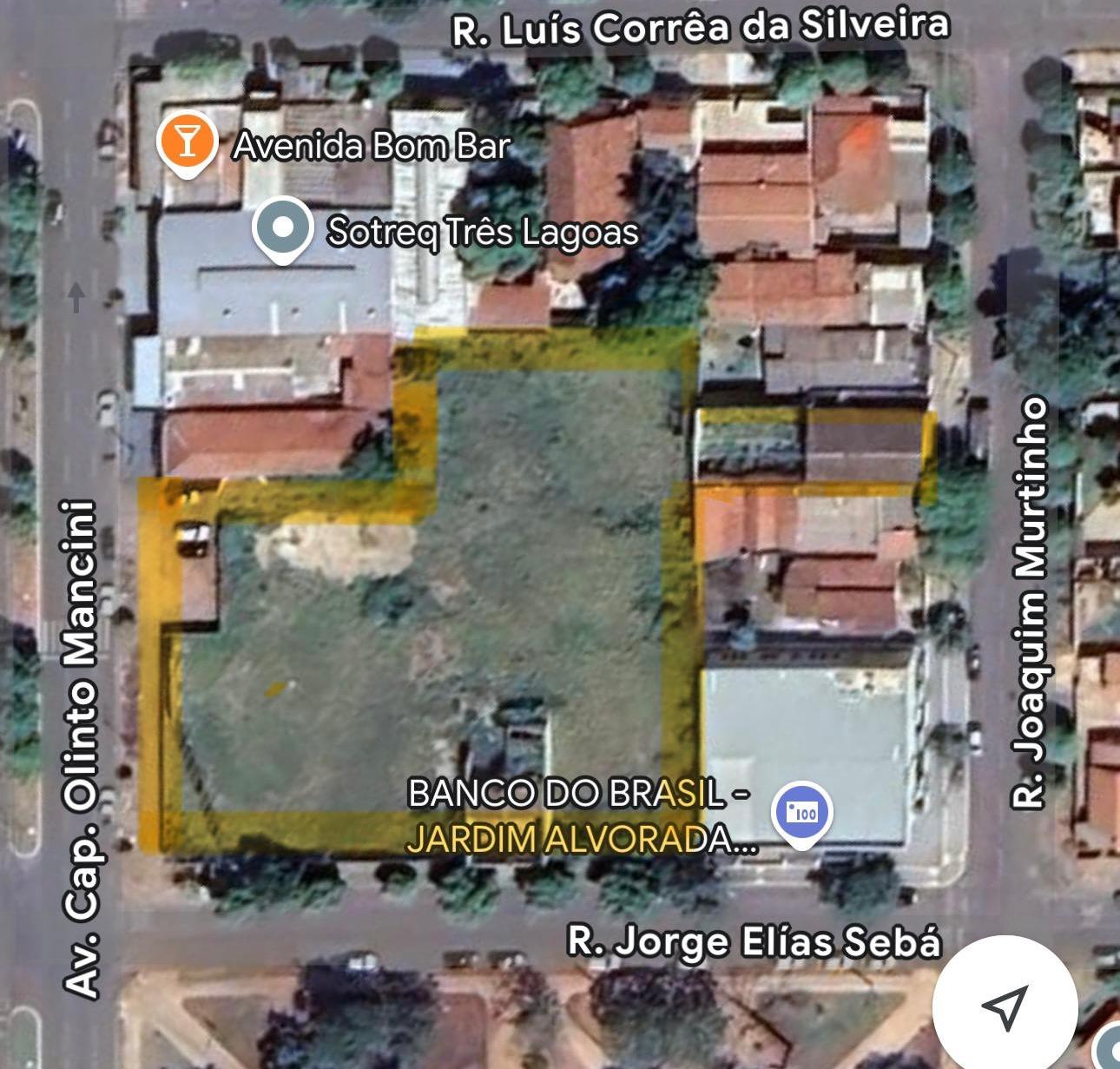Select the Sotreq Três Lagoas map pin
Image resolution: width=1120 pixels, height=1069 pixels.
click(x=283, y=228)
